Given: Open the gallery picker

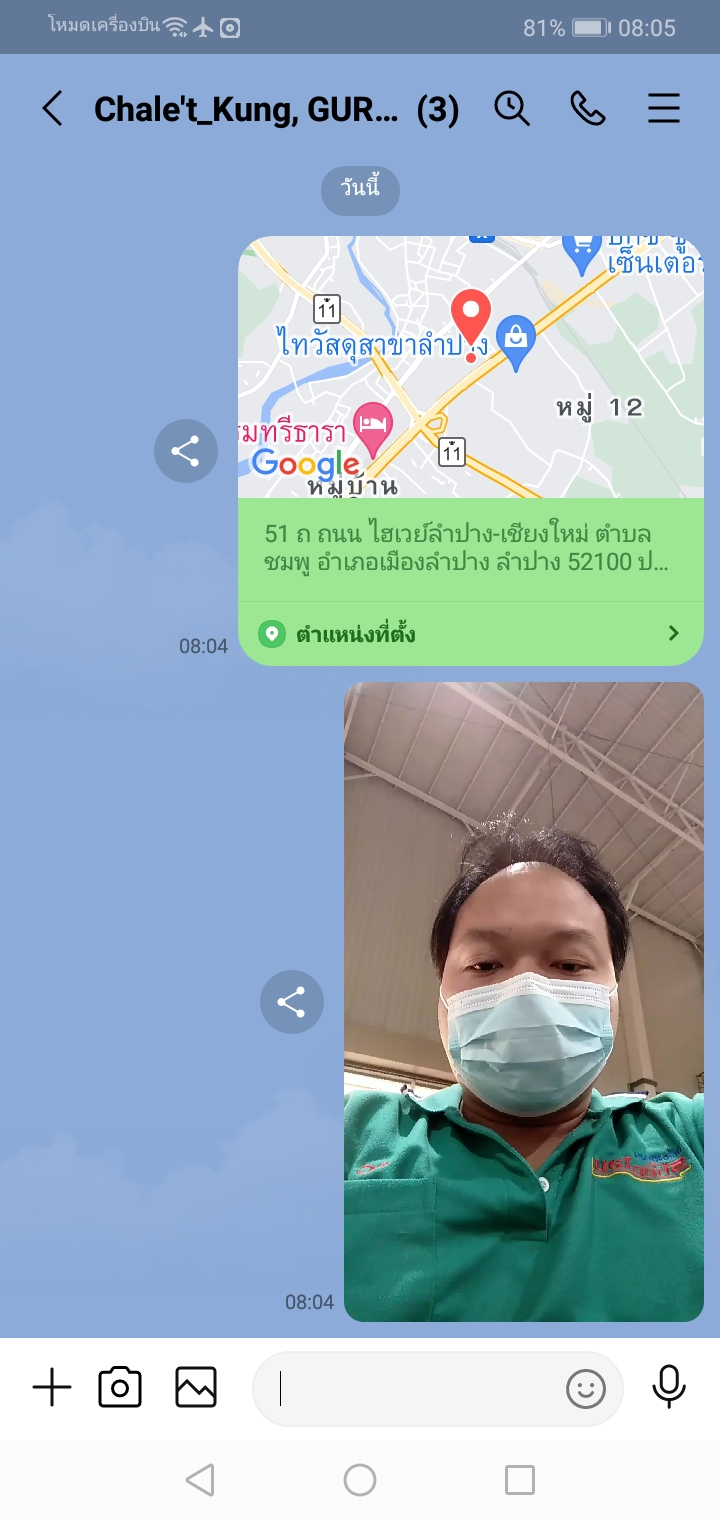Looking at the screenshot, I should coord(196,1388).
